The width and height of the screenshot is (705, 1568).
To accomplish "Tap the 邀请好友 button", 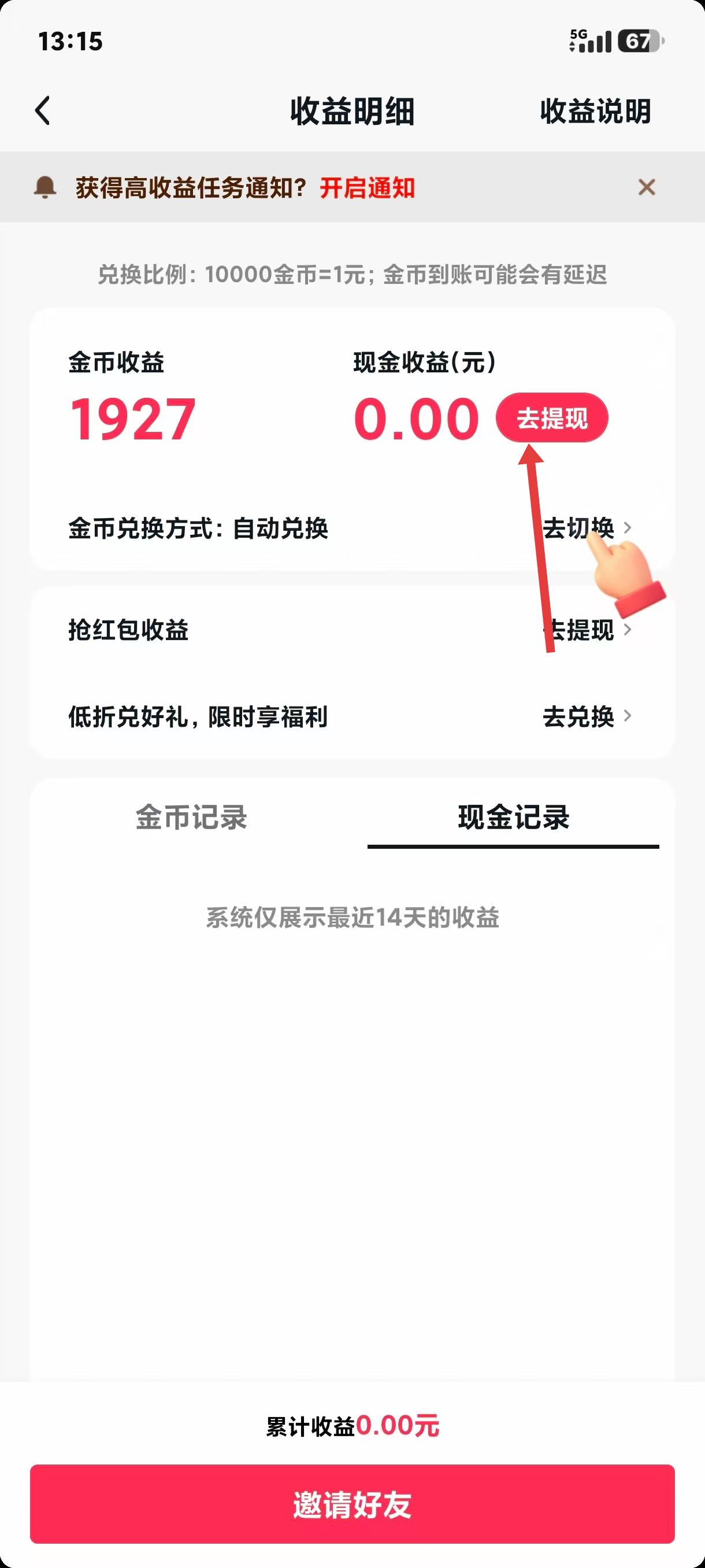I will pos(352,1504).
